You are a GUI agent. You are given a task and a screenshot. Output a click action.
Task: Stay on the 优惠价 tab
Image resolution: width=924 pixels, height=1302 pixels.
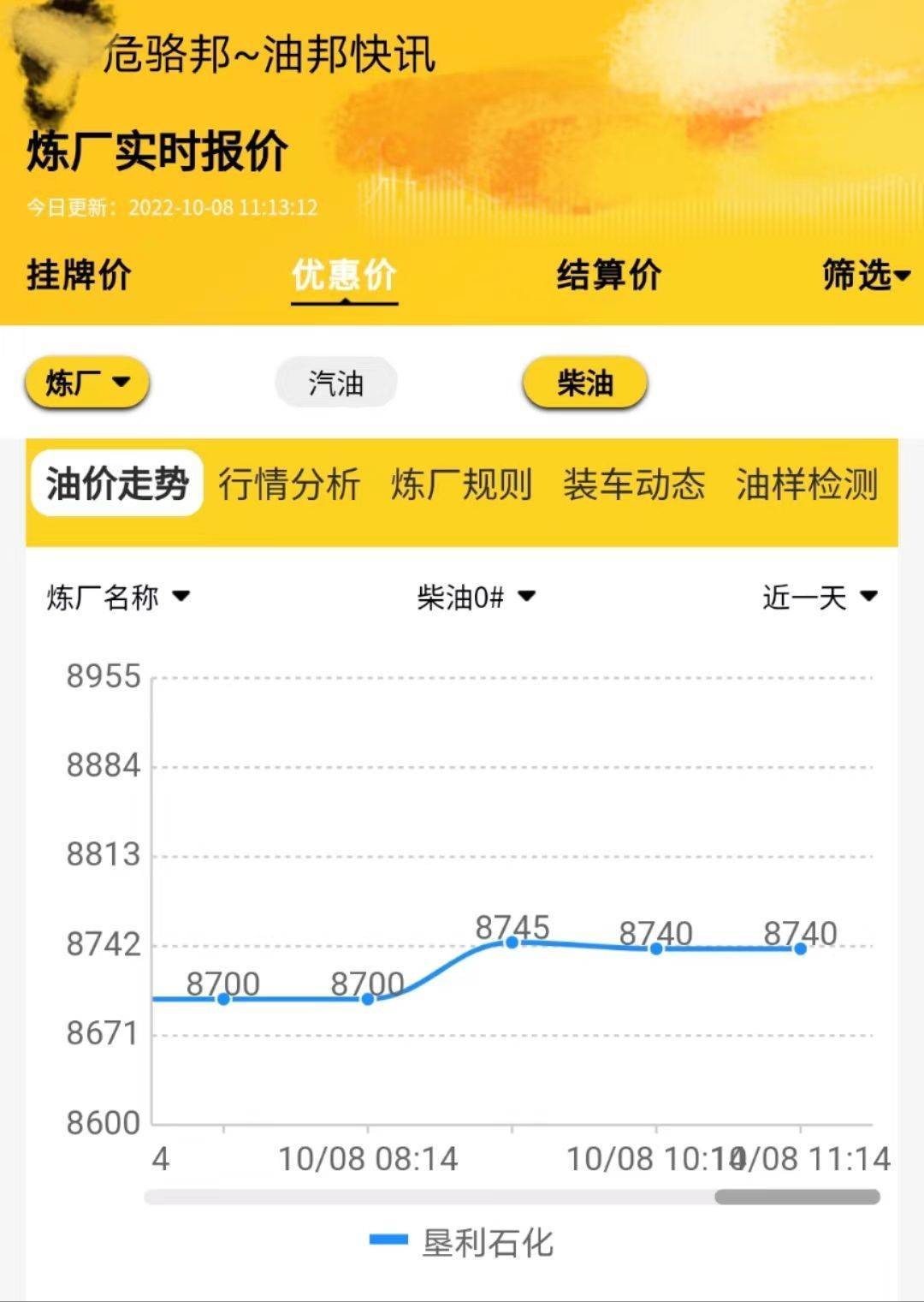coord(343,274)
